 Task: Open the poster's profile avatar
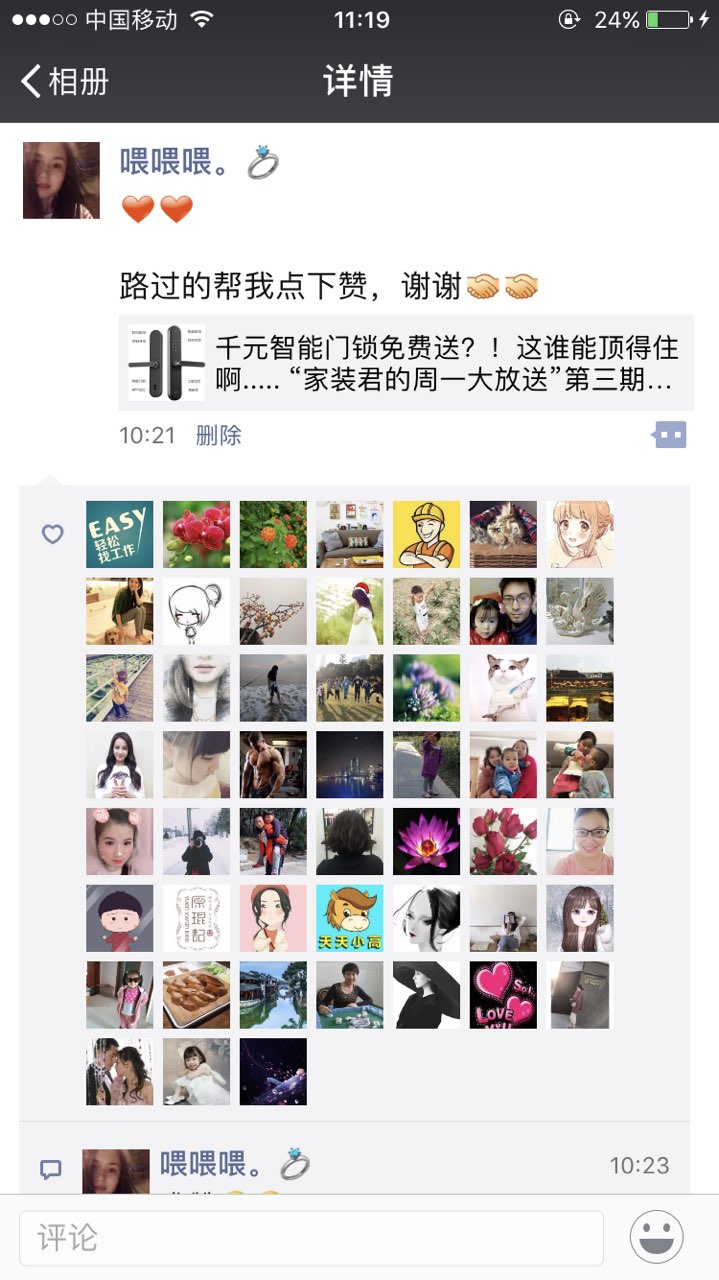click(61, 180)
